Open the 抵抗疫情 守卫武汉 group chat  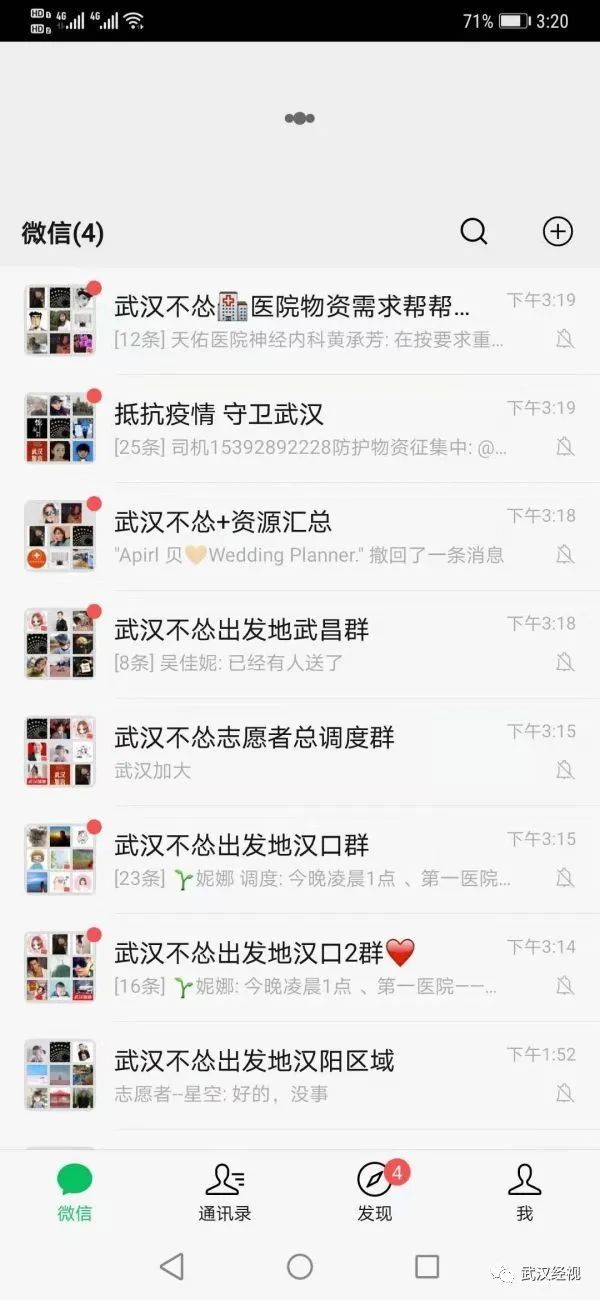point(300,429)
